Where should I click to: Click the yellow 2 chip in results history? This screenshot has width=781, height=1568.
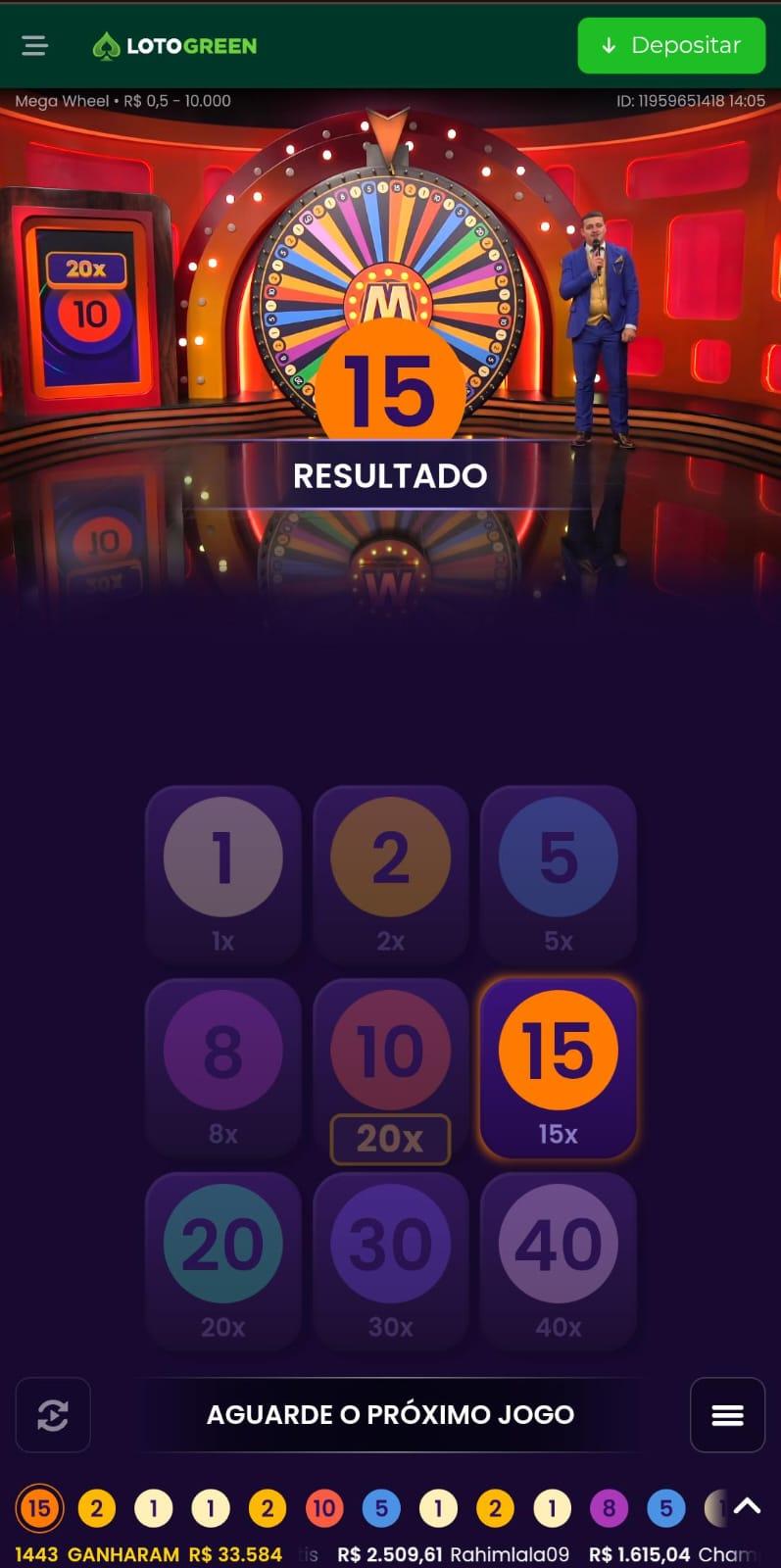pyautogui.click(x=96, y=1507)
